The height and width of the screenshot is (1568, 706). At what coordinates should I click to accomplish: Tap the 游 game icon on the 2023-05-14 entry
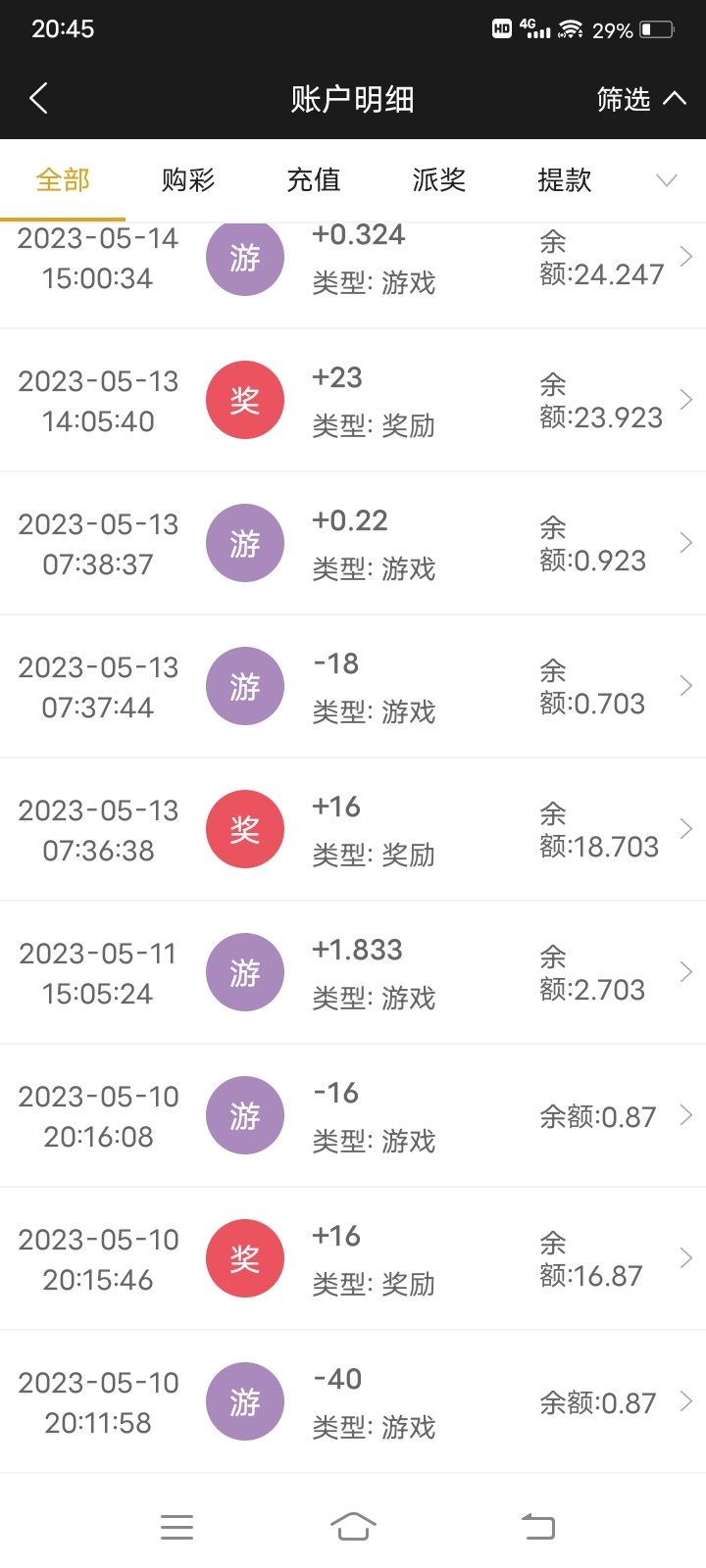pos(244,257)
